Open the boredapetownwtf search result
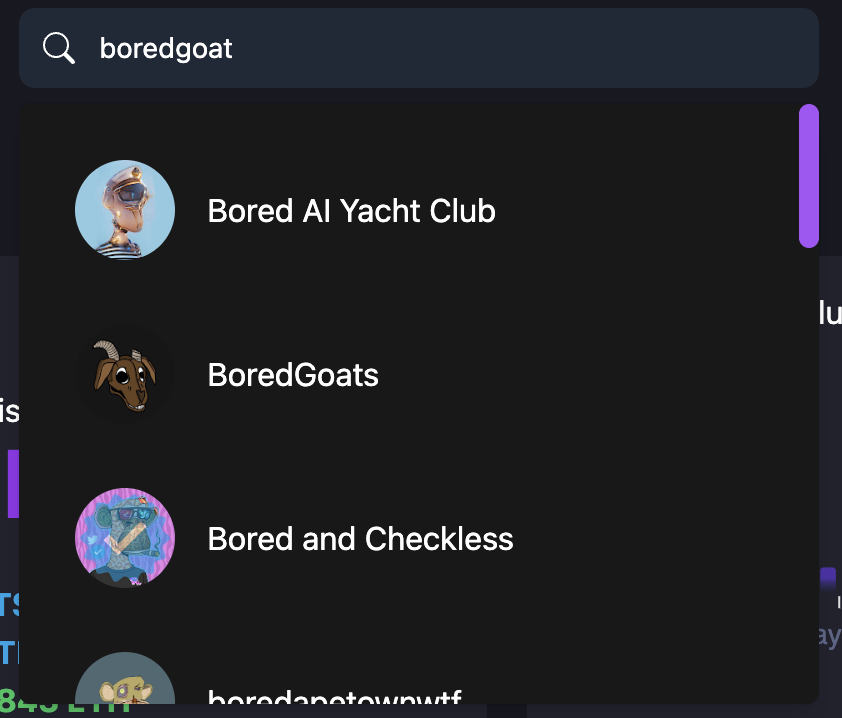The width and height of the screenshot is (842, 718). [334, 694]
